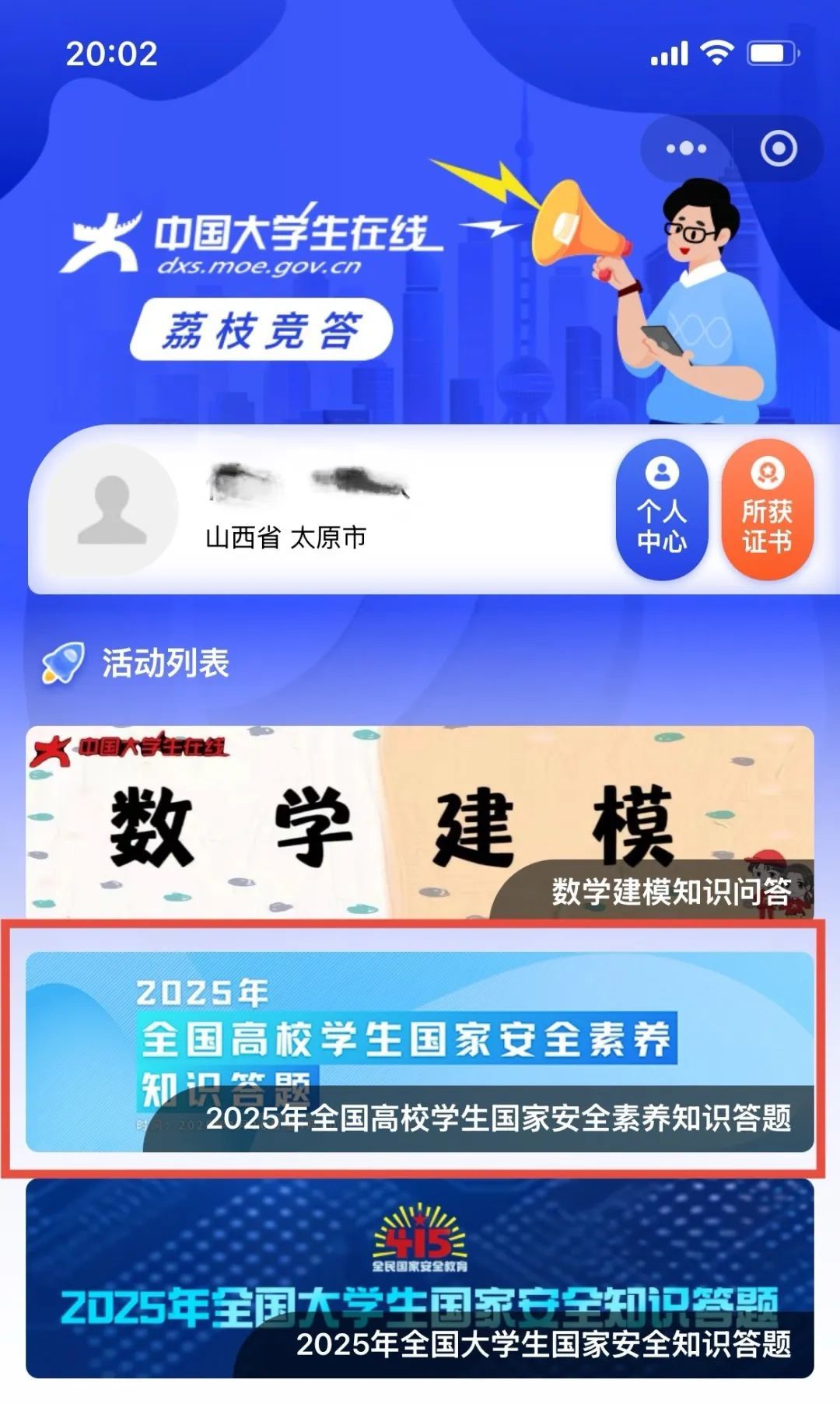Open the 数学建模知识问答 activity card
This screenshot has height=1404, width=840.
420,822
